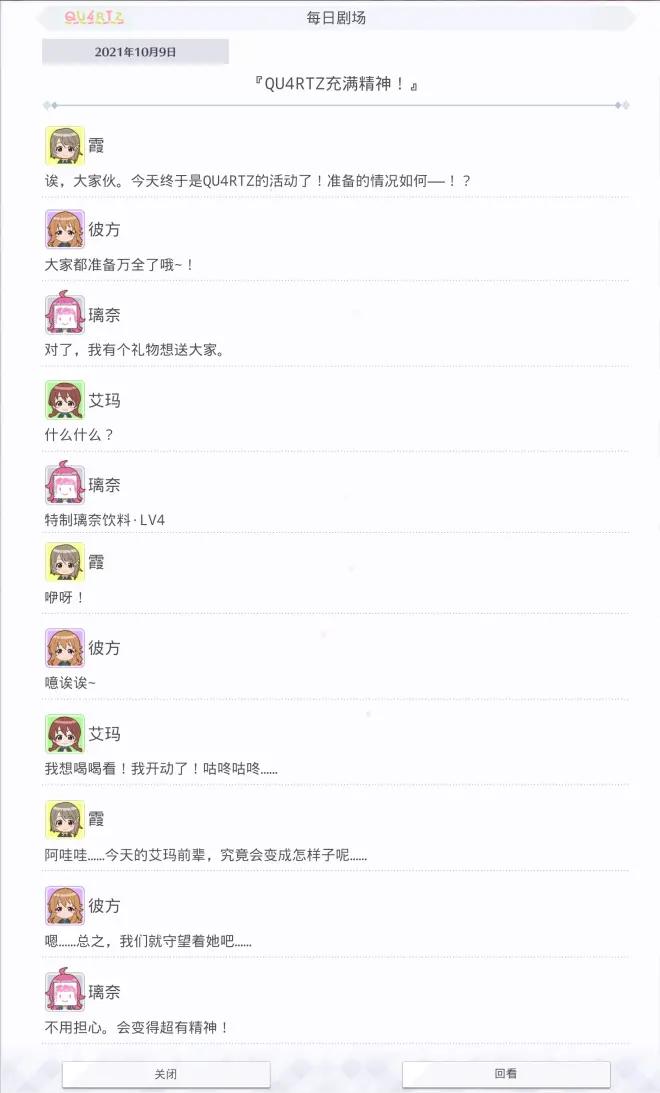
Task: Close the daily theater dialog (关闭)
Action: pyautogui.click(x=166, y=1074)
